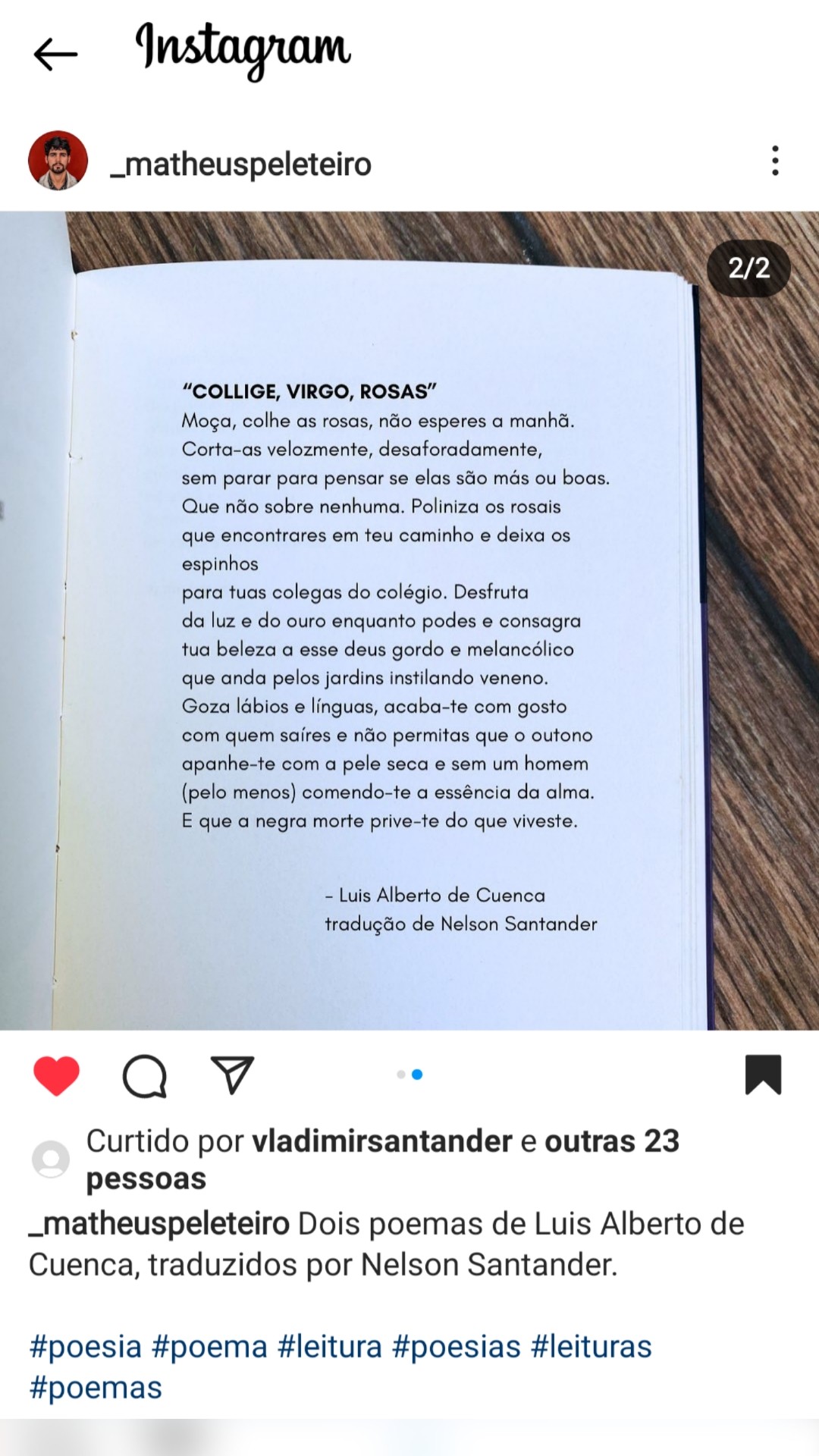Remove the post from saved bookmarks
The image size is (819, 1456).
pyautogui.click(x=763, y=1075)
